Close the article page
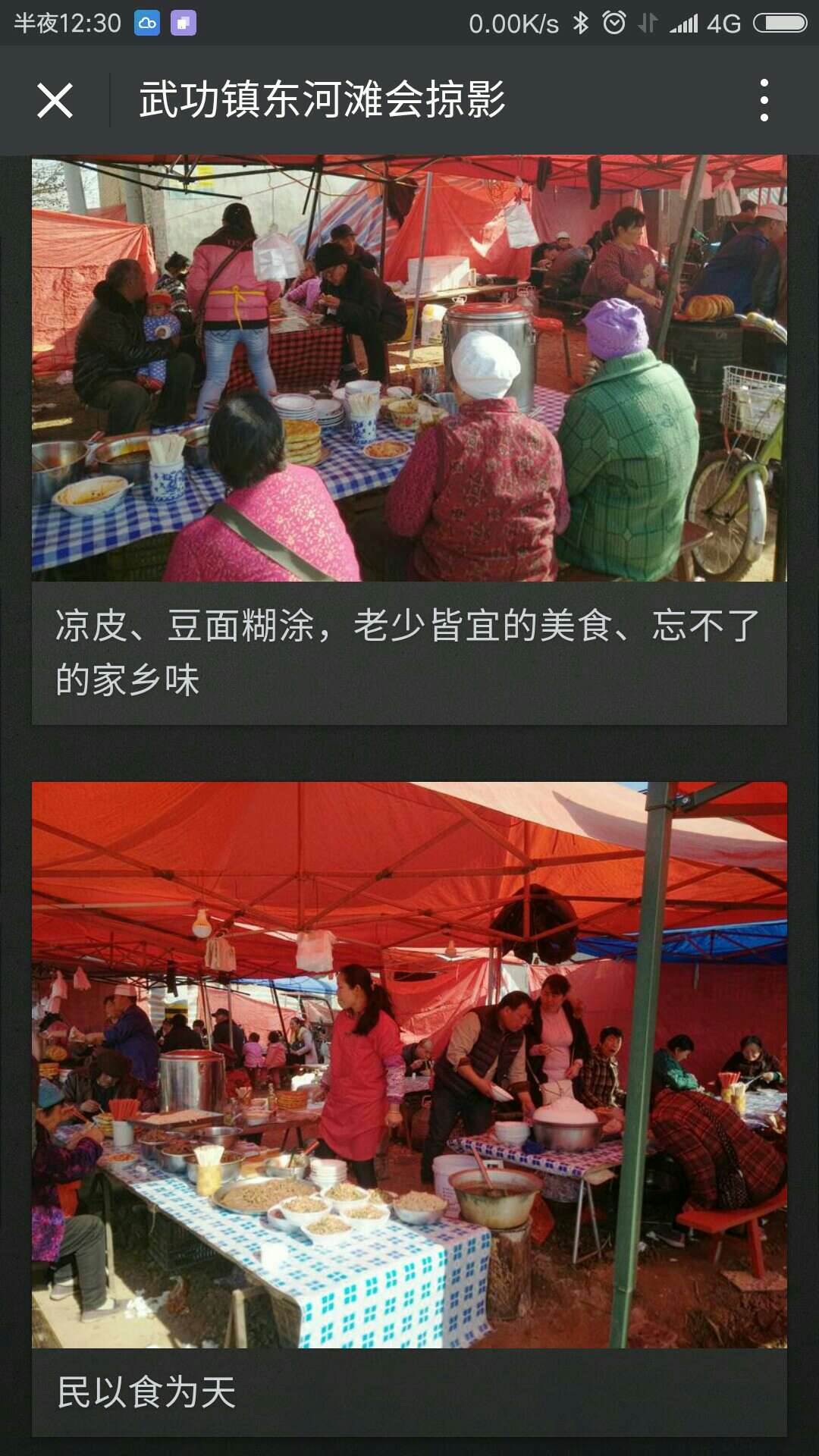 pyautogui.click(x=55, y=100)
